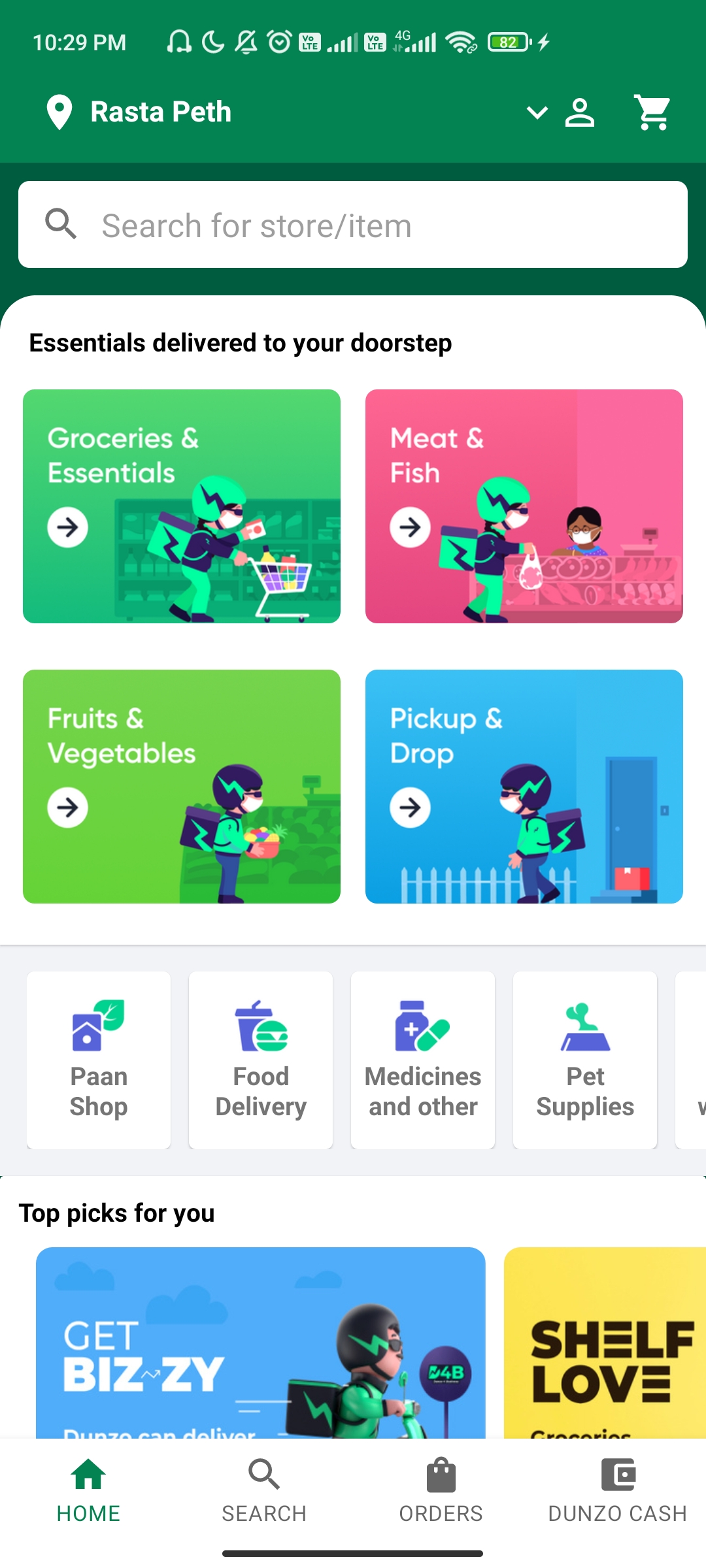Image resolution: width=706 pixels, height=1568 pixels.
Task: Switch to the Search tab
Action: pos(264,1491)
